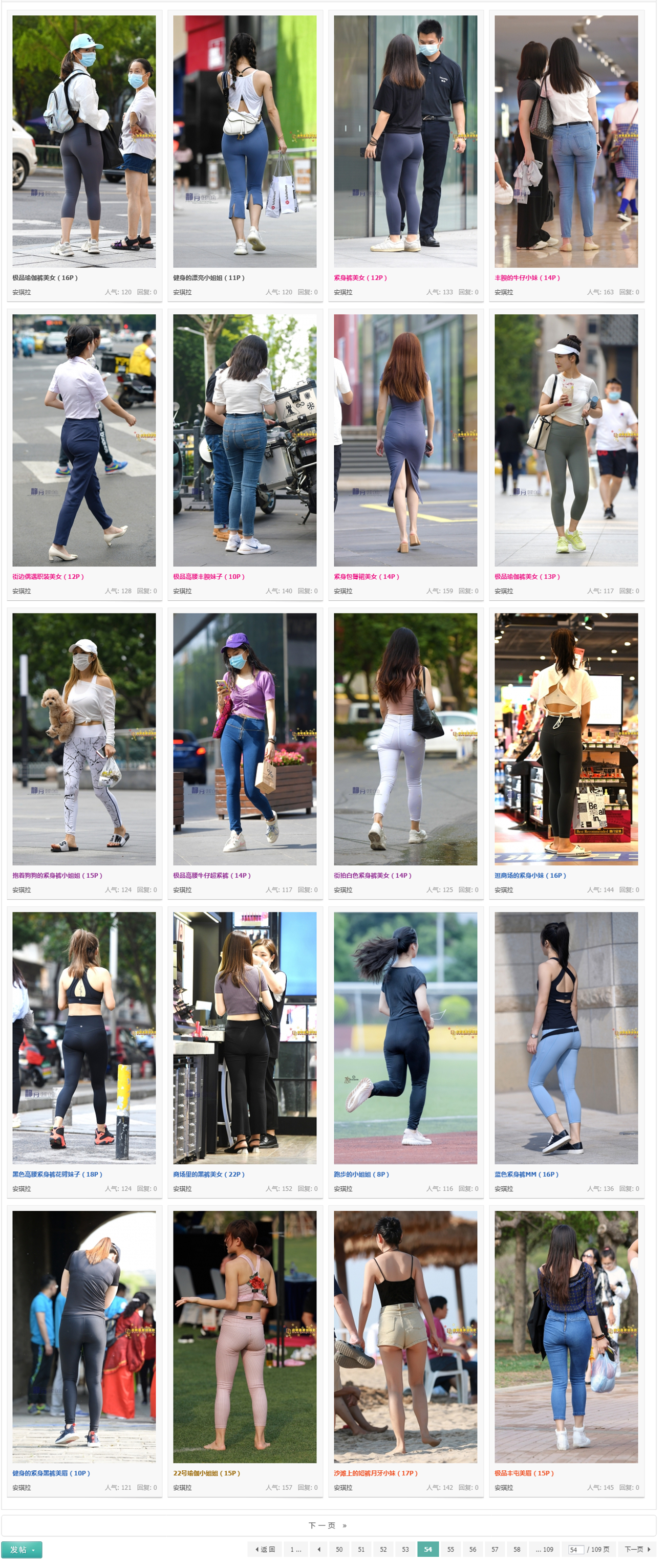Tap the 返回 back link
Image resolution: width=666 pixels, height=1568 pixels.
click(265, 1549)
